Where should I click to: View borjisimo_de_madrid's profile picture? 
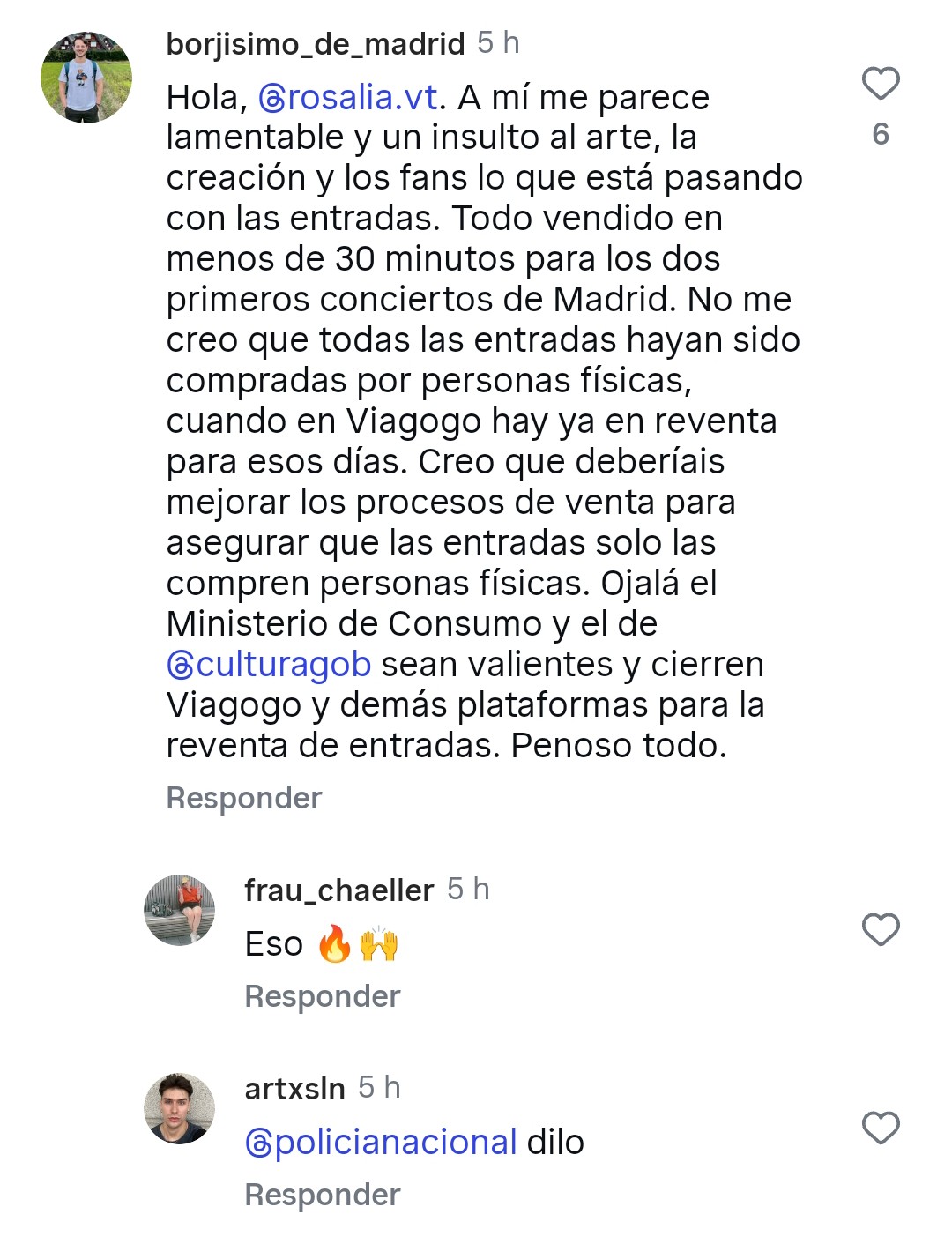pyautogui.click(x=86, y=78)
